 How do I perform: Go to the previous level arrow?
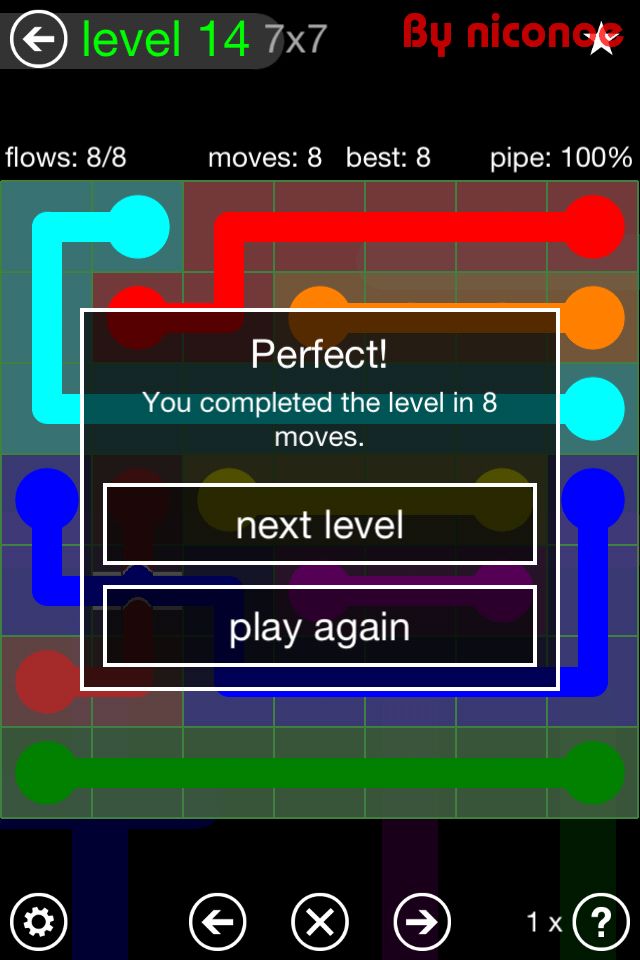coord(218,921)
